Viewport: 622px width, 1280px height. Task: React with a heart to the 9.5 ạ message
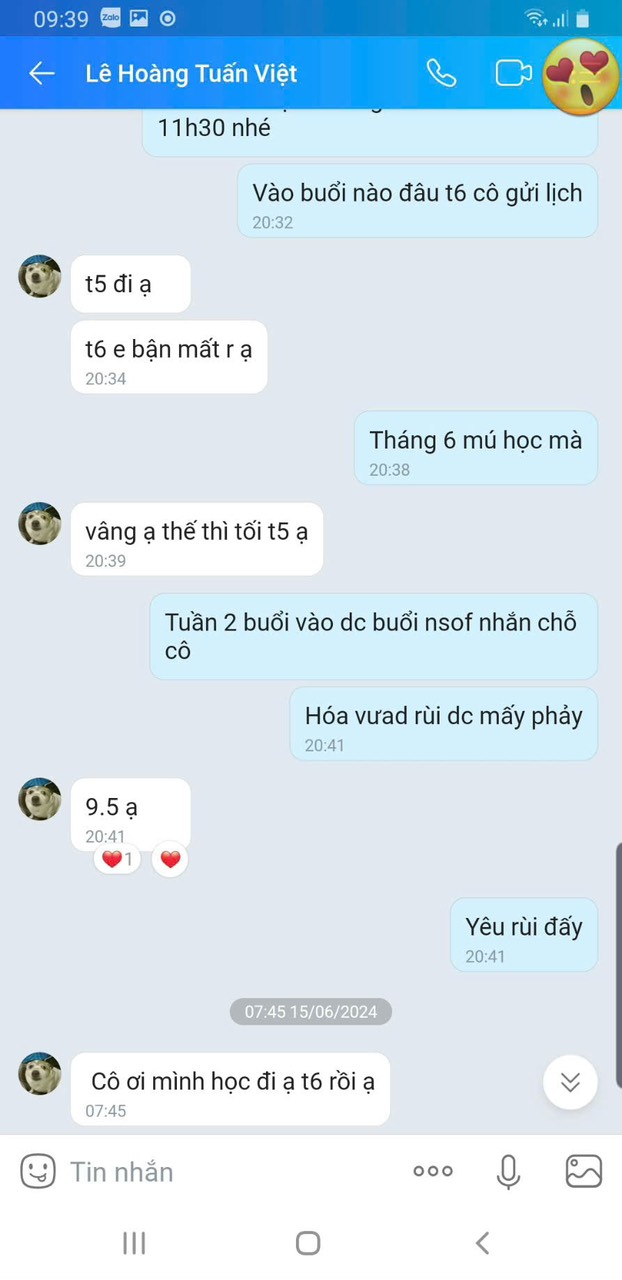[x=171, y=859]
